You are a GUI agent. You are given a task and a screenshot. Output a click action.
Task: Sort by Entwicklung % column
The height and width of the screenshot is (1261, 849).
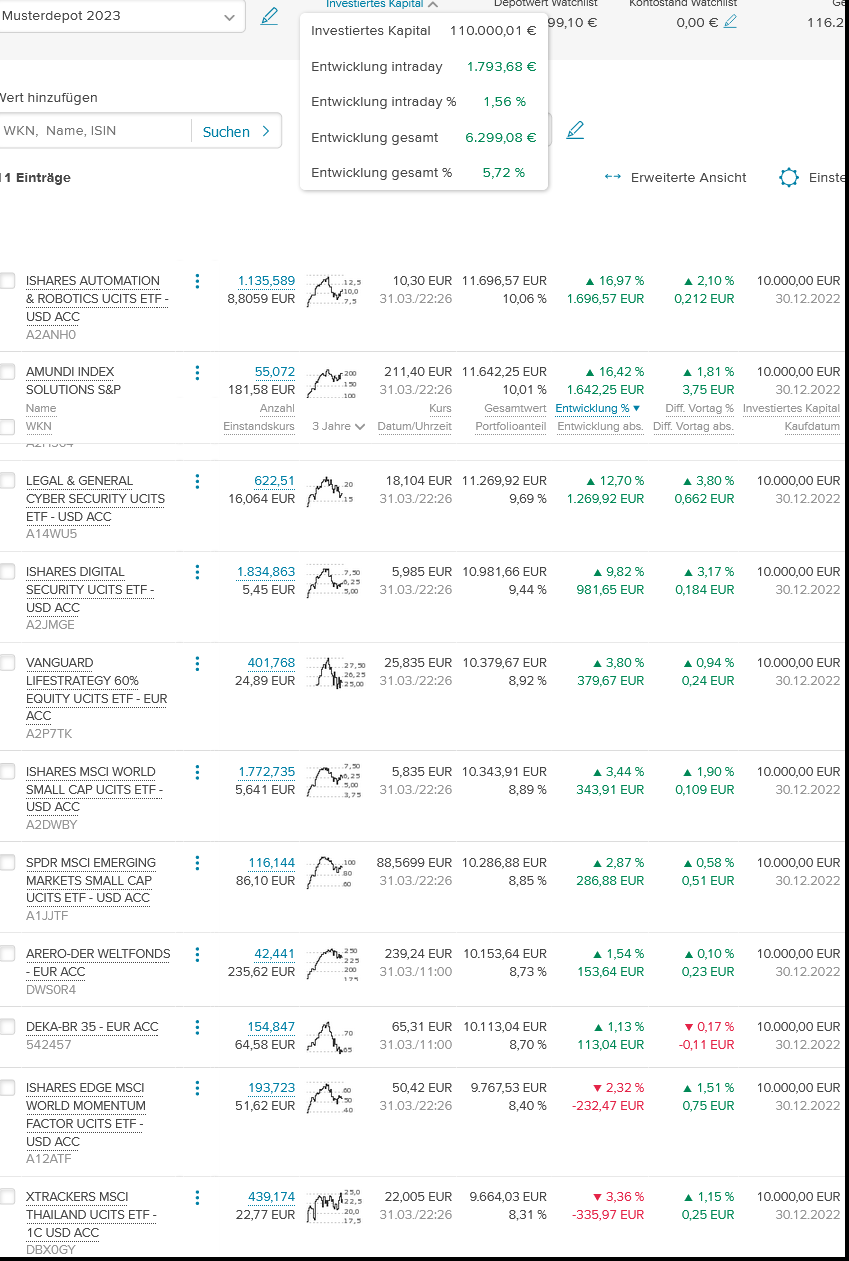(x=597, y=408)
